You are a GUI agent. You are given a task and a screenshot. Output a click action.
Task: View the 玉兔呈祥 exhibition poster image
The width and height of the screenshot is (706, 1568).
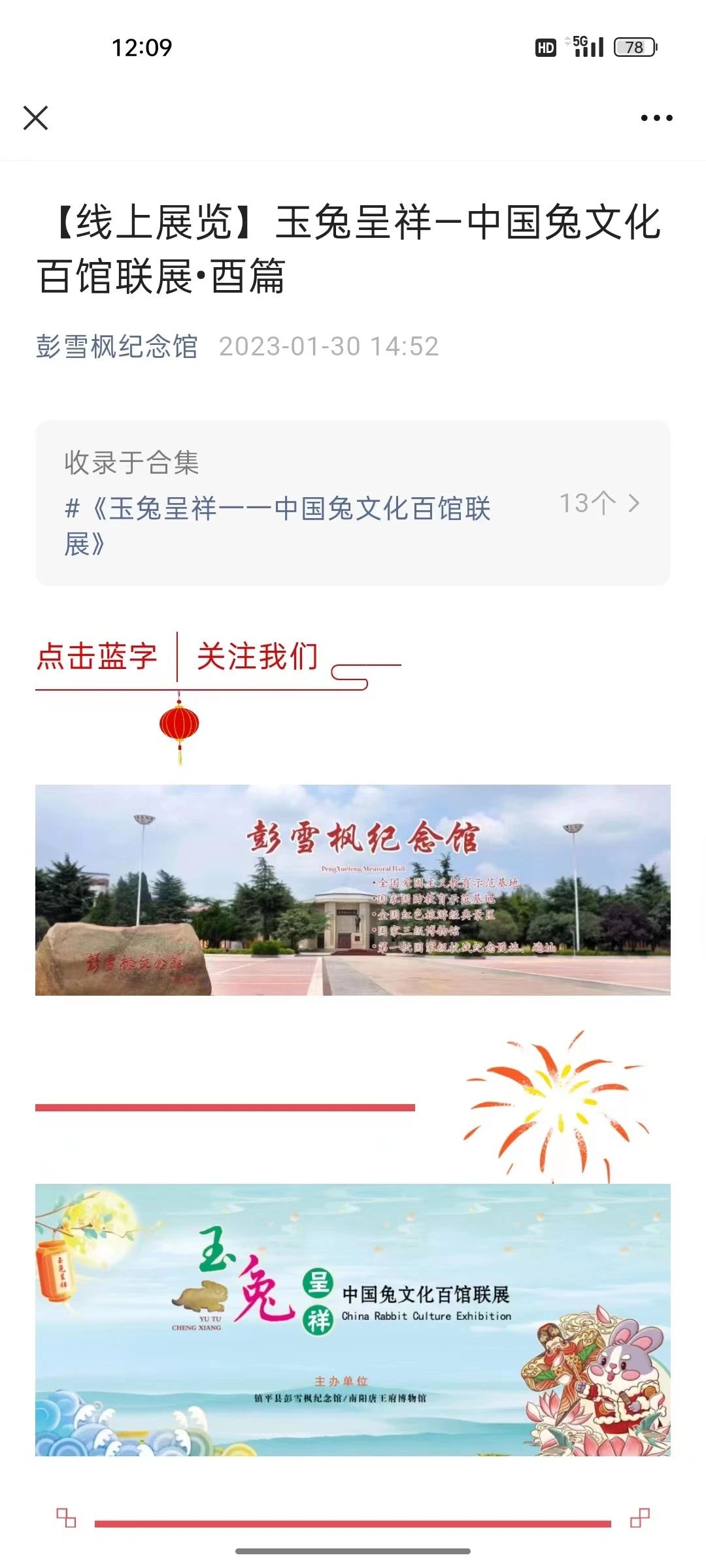point(353,1320)
